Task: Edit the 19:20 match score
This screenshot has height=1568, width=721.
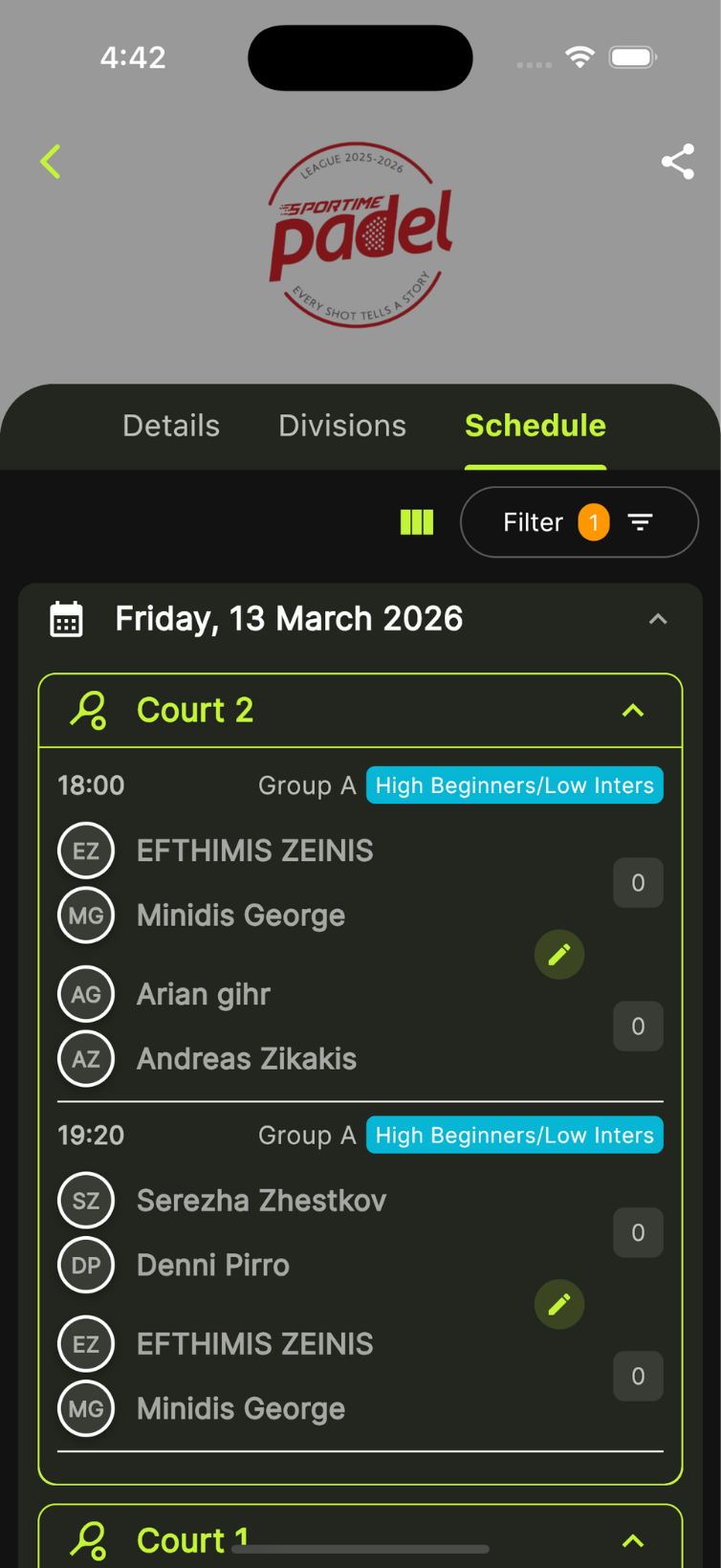Action: click(559, 1304)
